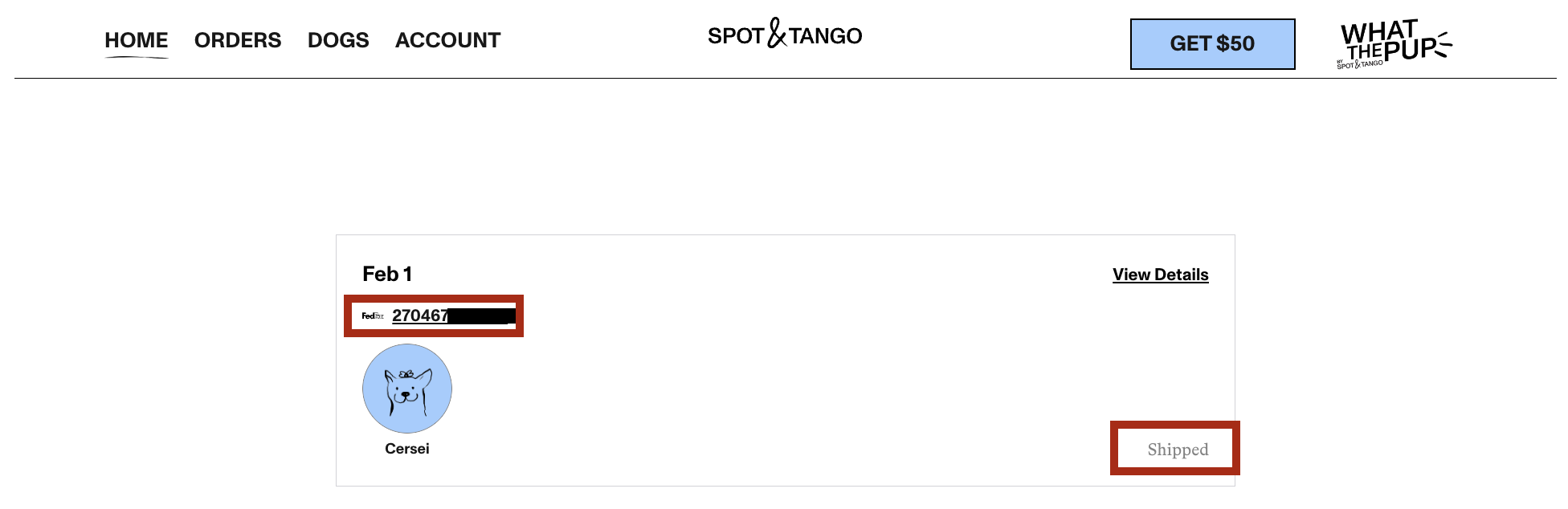The width and height of the screenshot is (1568, 509).
Task: Open Account settings
Action: point(447,40)
